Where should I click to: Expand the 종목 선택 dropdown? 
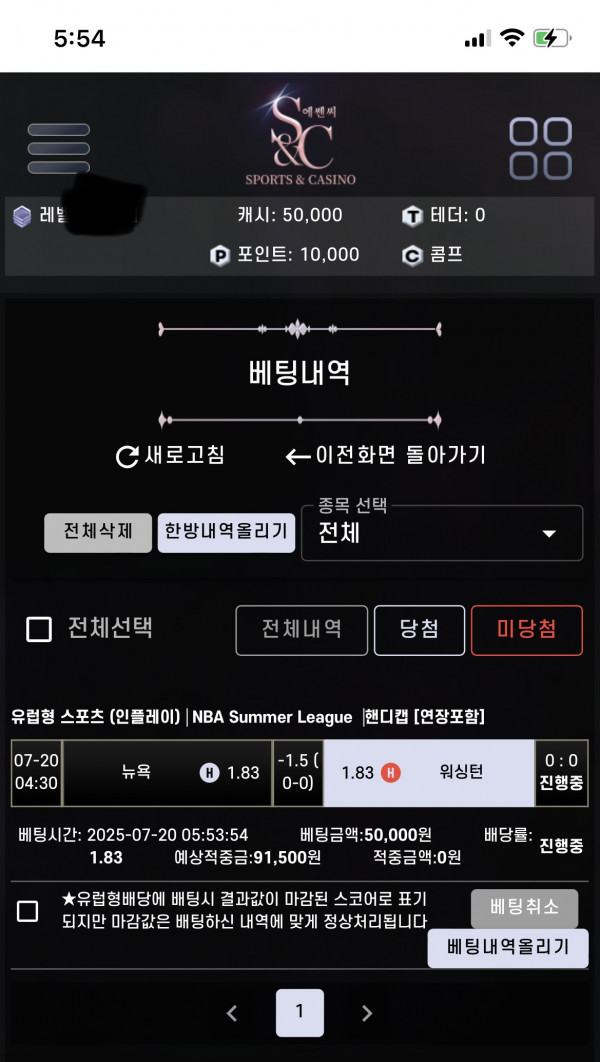tap(442, 533)
